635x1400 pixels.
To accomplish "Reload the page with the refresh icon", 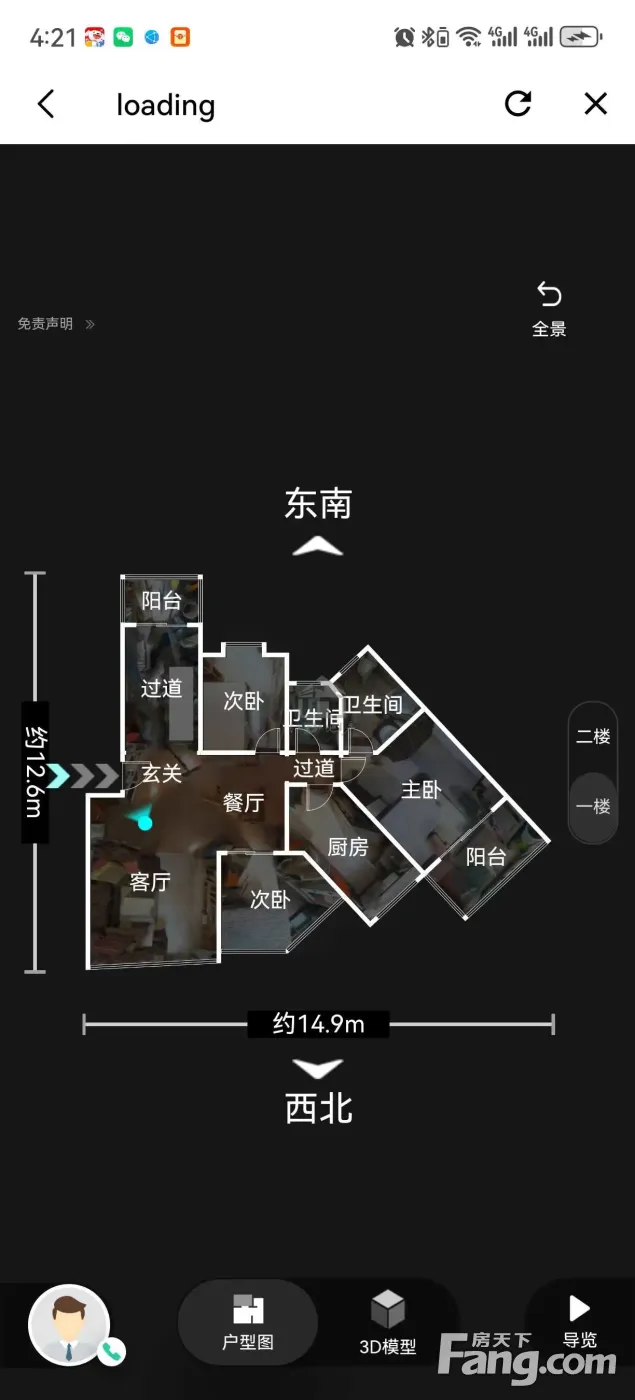I will pos(518,103).
